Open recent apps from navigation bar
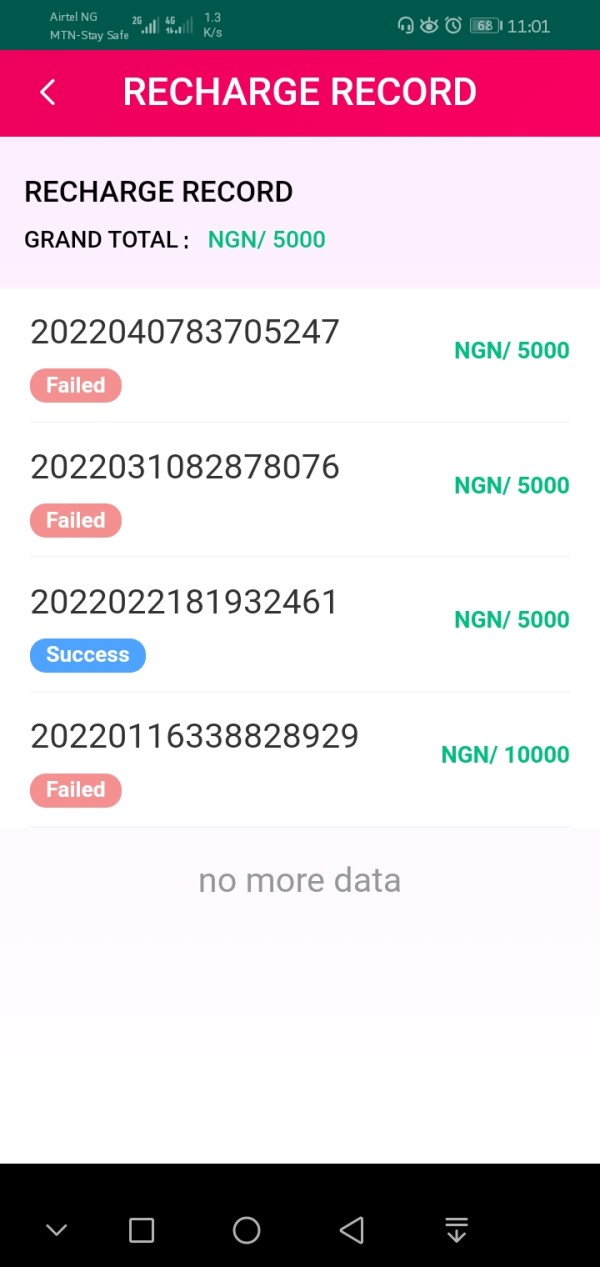The height and width of the screenshot is (1267, 600). pos(142,1230)
